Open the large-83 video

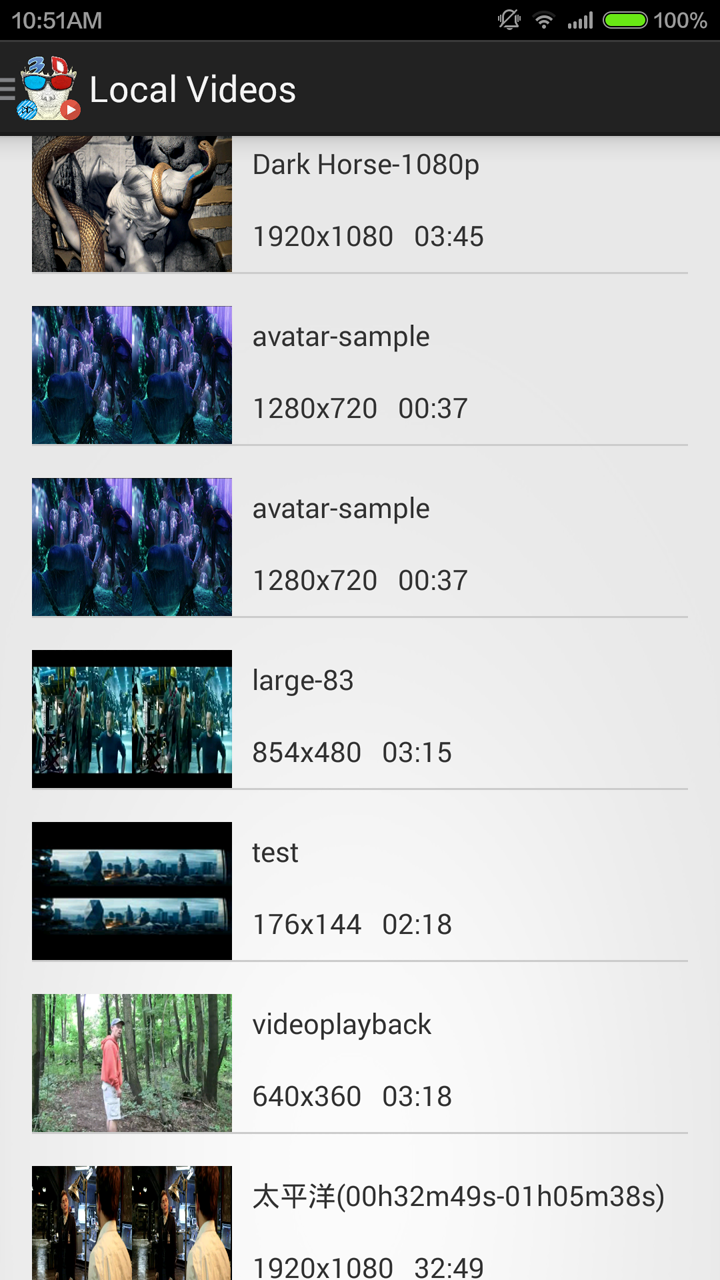tap(360, 718)
